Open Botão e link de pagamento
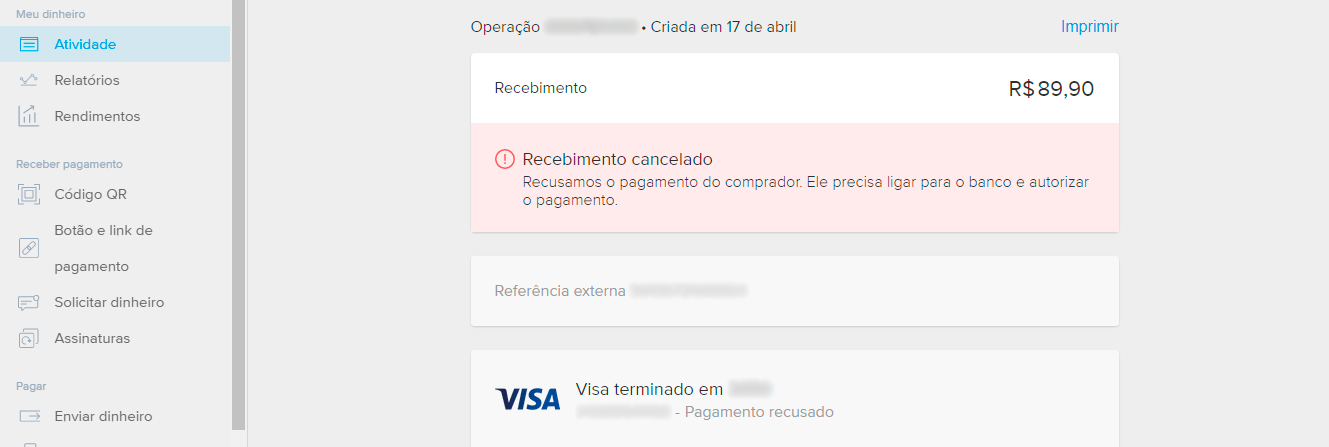This screenshot has height=447, width=1329. pyautogui.click(x=103, y=248)
